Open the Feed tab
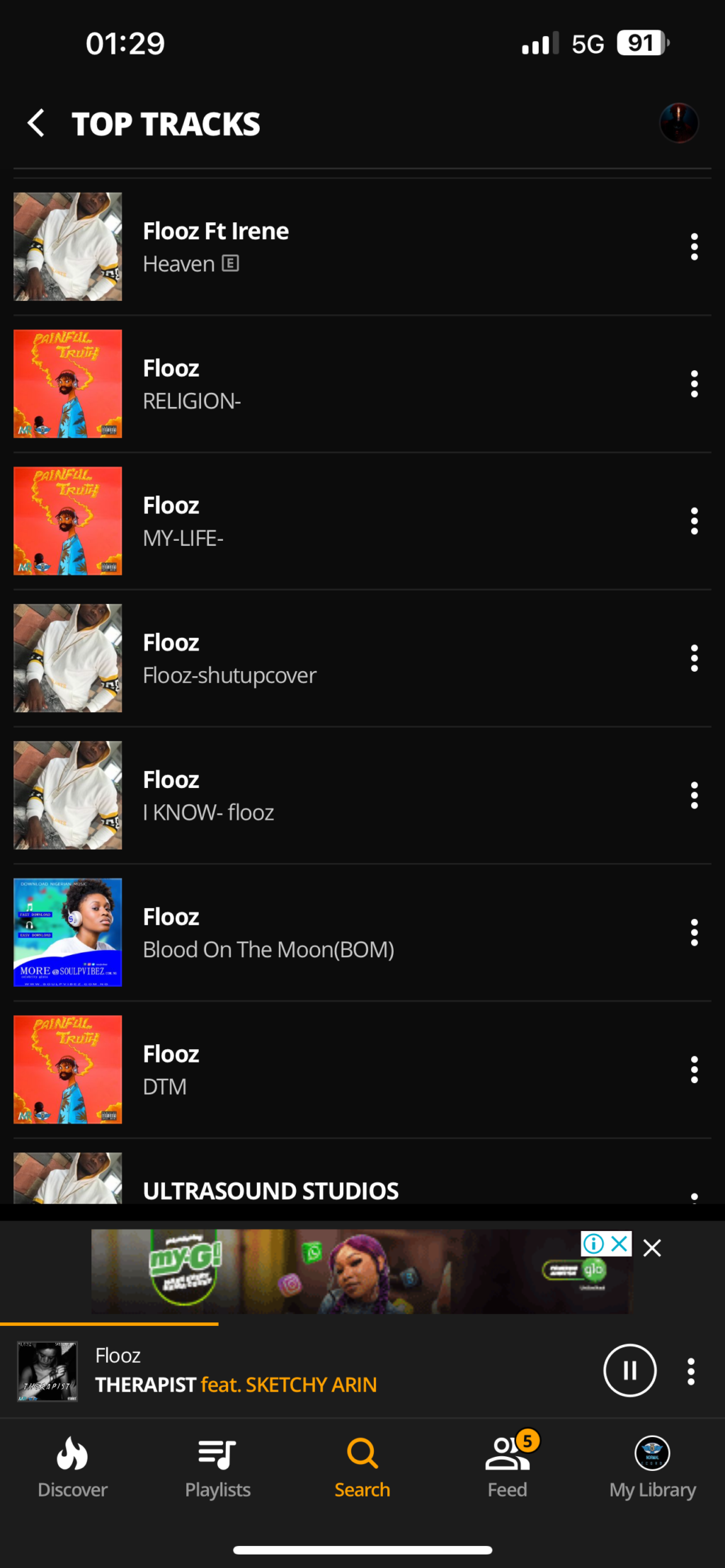Viewport: 725px width, 1568px height. (508, 1467)
